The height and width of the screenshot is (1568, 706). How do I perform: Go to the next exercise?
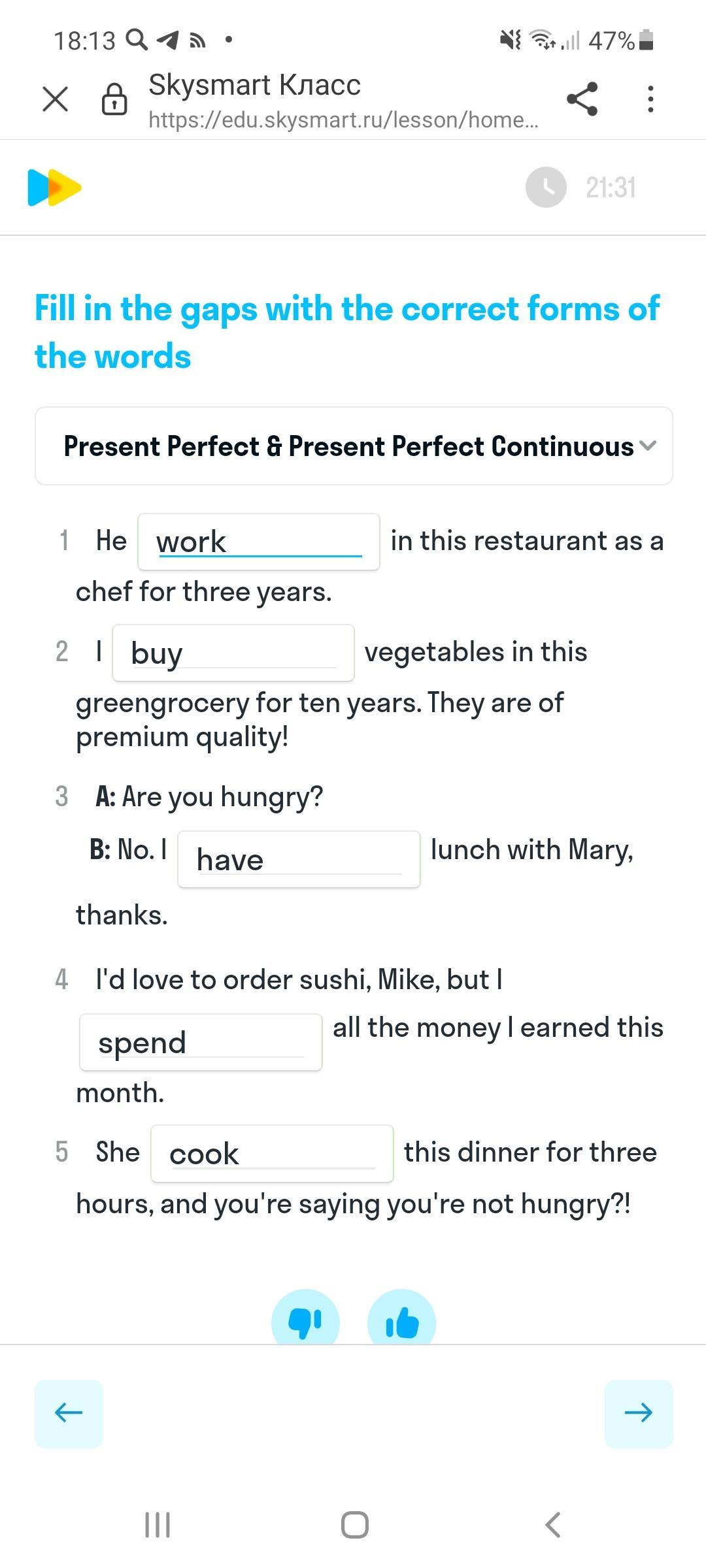tap(638, 1413)
